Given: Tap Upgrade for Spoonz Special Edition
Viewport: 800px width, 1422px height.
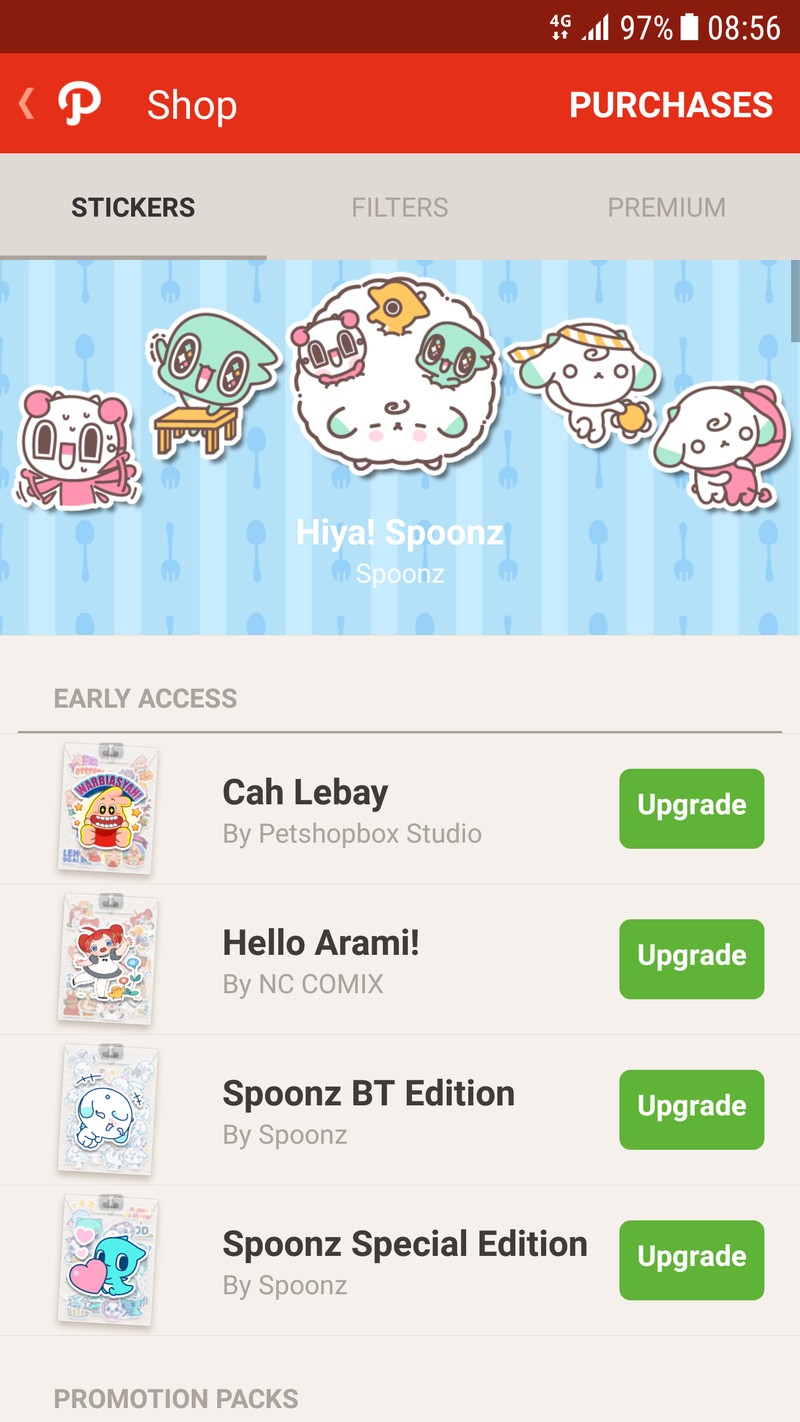Looking at the screenshot, I should coord(691,1259).
